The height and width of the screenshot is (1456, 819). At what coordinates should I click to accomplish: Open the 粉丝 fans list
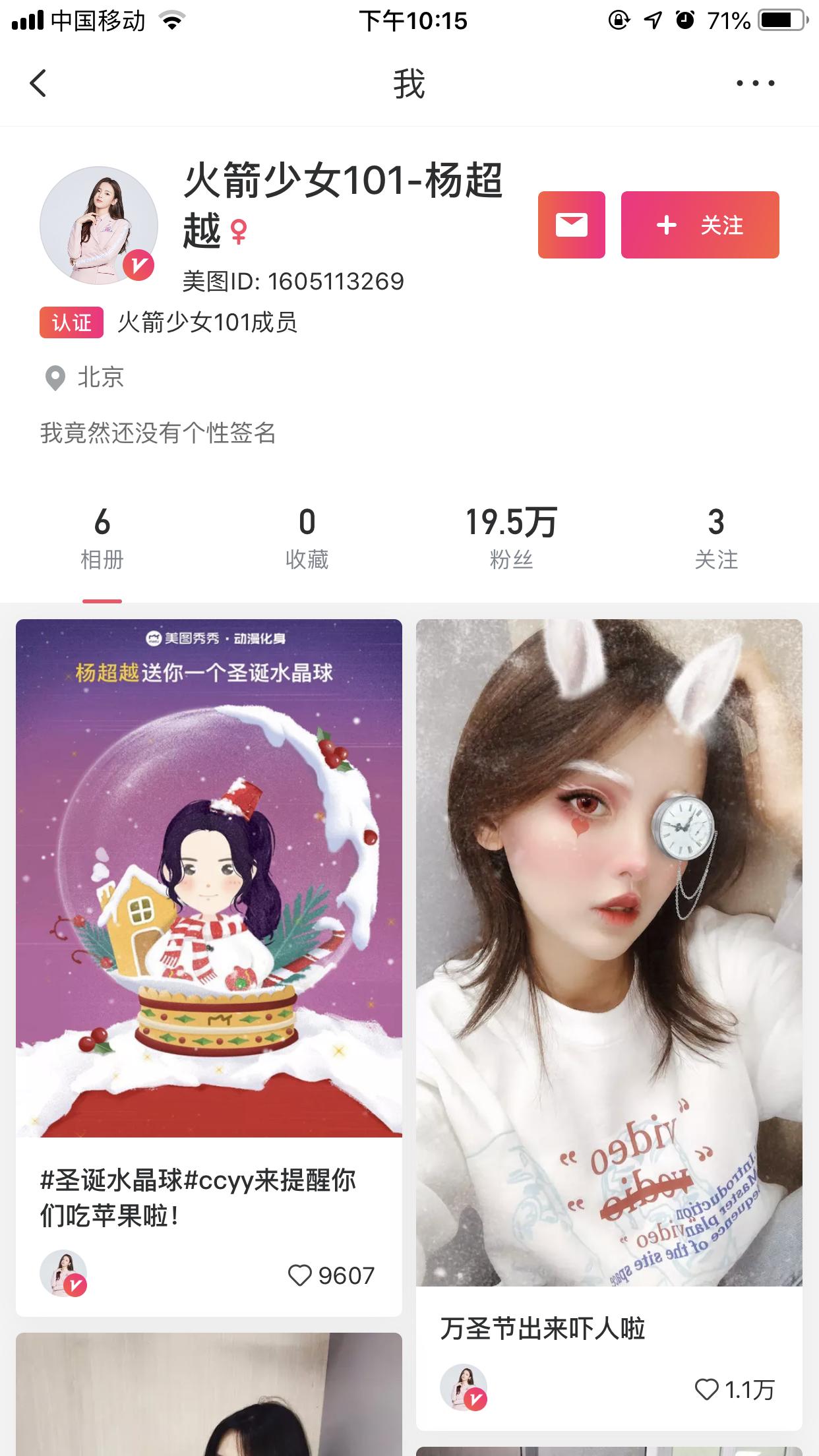(511, 537)
